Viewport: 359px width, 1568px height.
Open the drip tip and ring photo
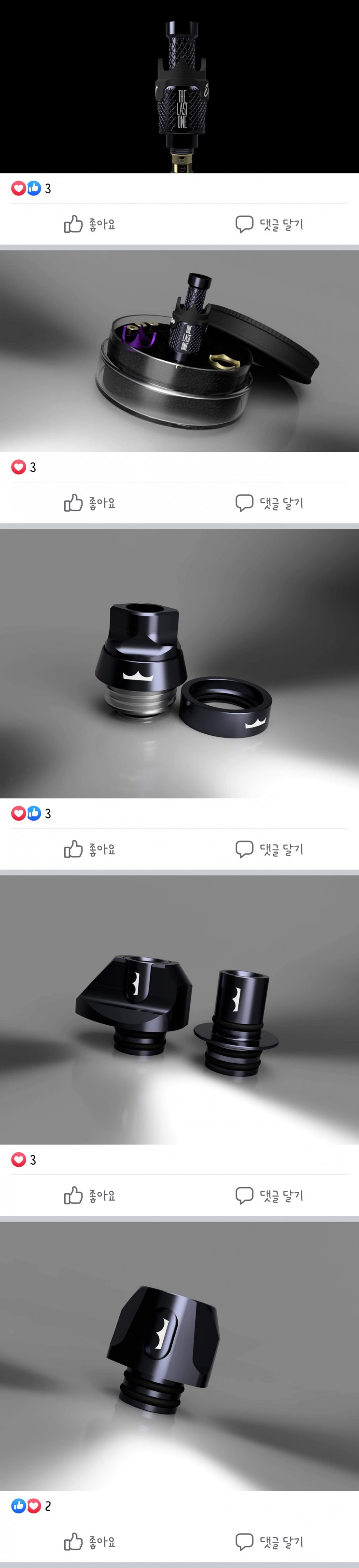[180, 663]
